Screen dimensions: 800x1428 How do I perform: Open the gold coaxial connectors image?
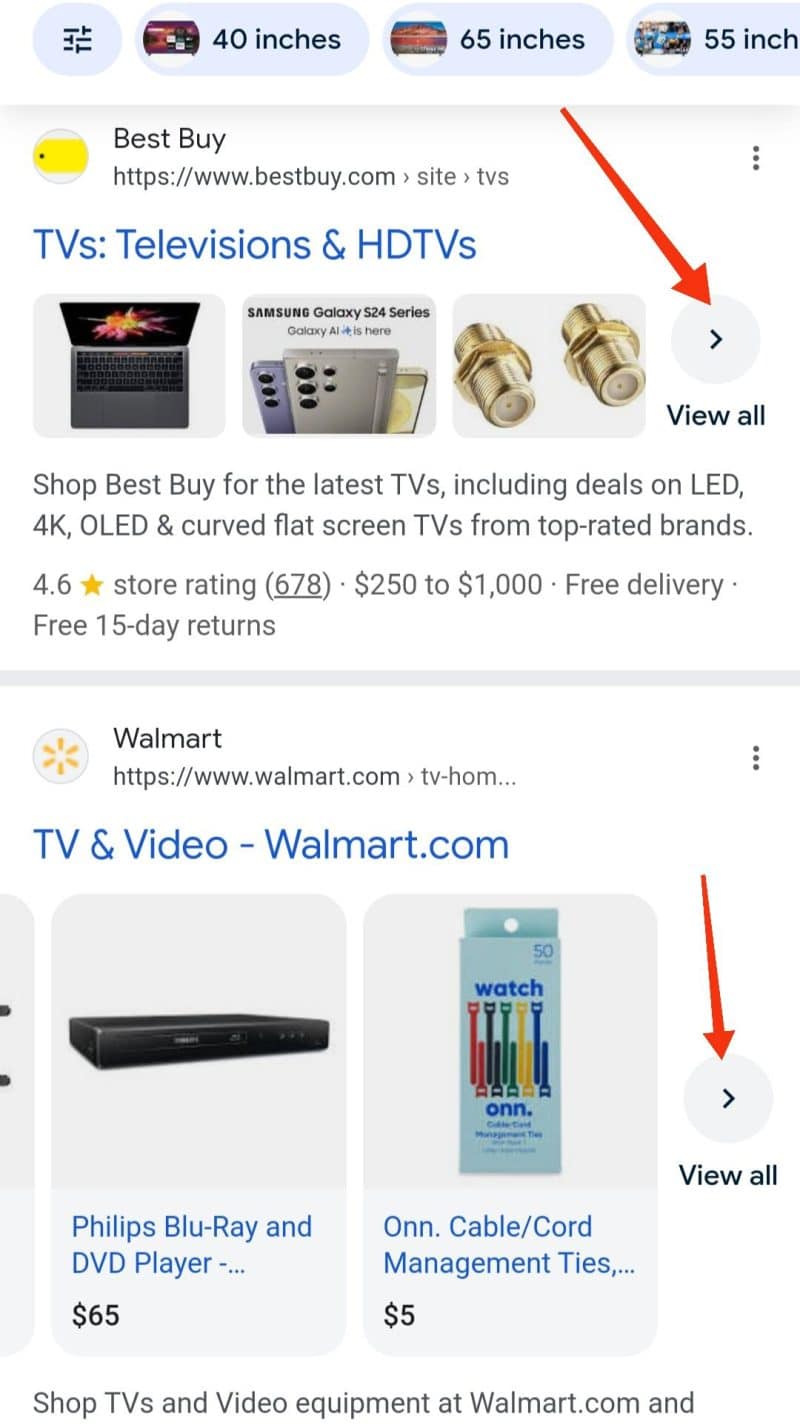(549, 366)
